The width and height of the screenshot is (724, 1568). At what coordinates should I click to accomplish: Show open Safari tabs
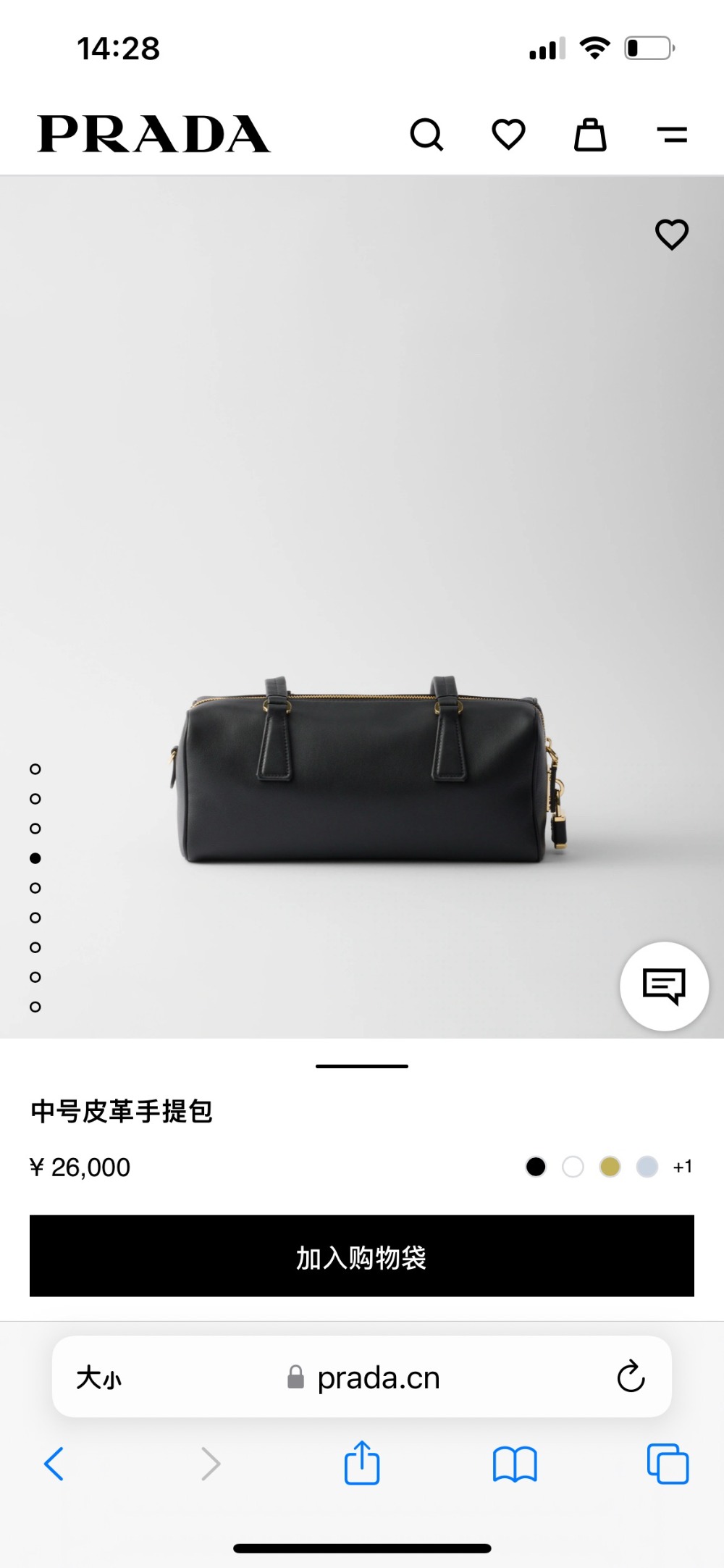(668, 1464)
